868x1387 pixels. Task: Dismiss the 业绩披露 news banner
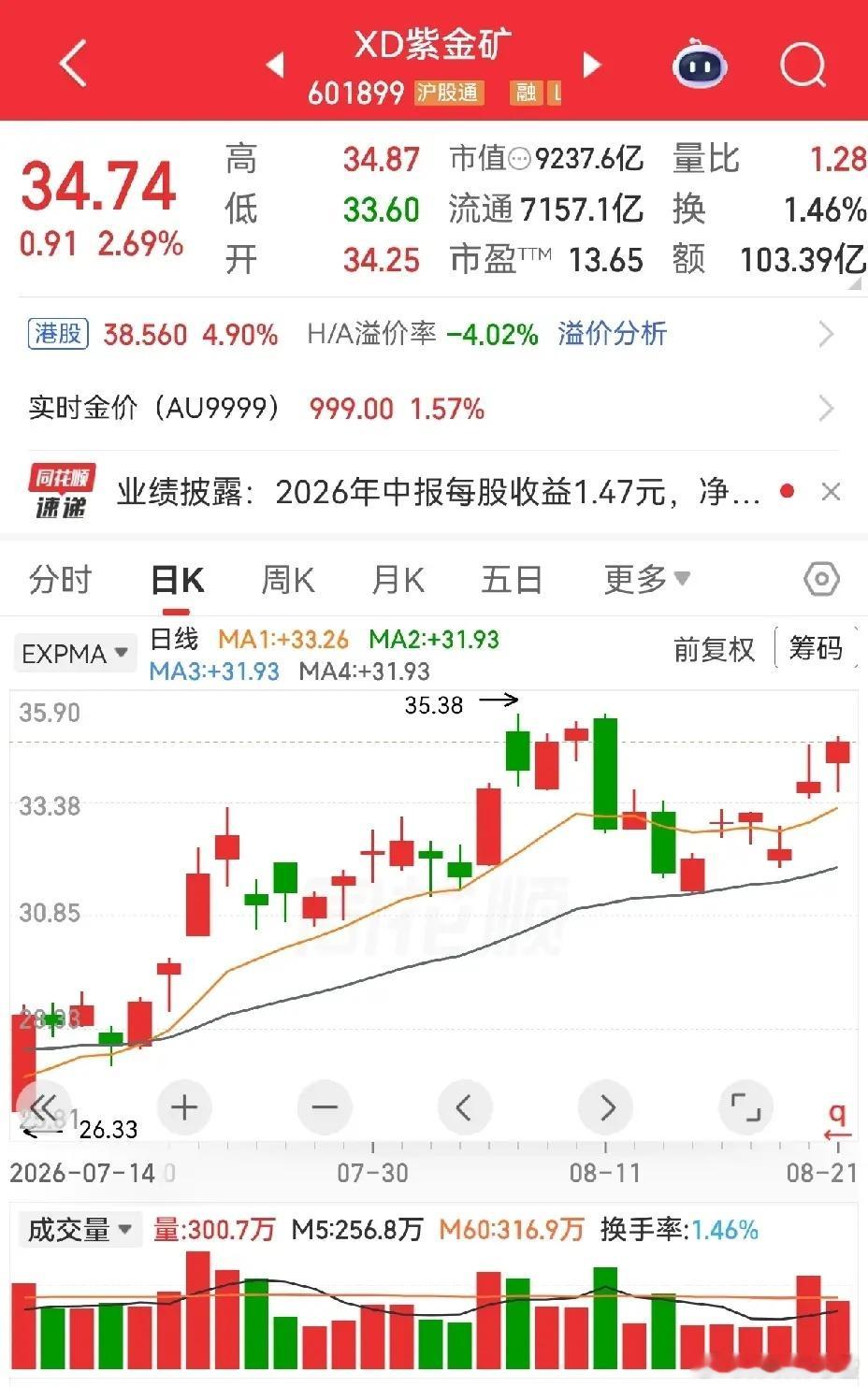pos(831,492)
